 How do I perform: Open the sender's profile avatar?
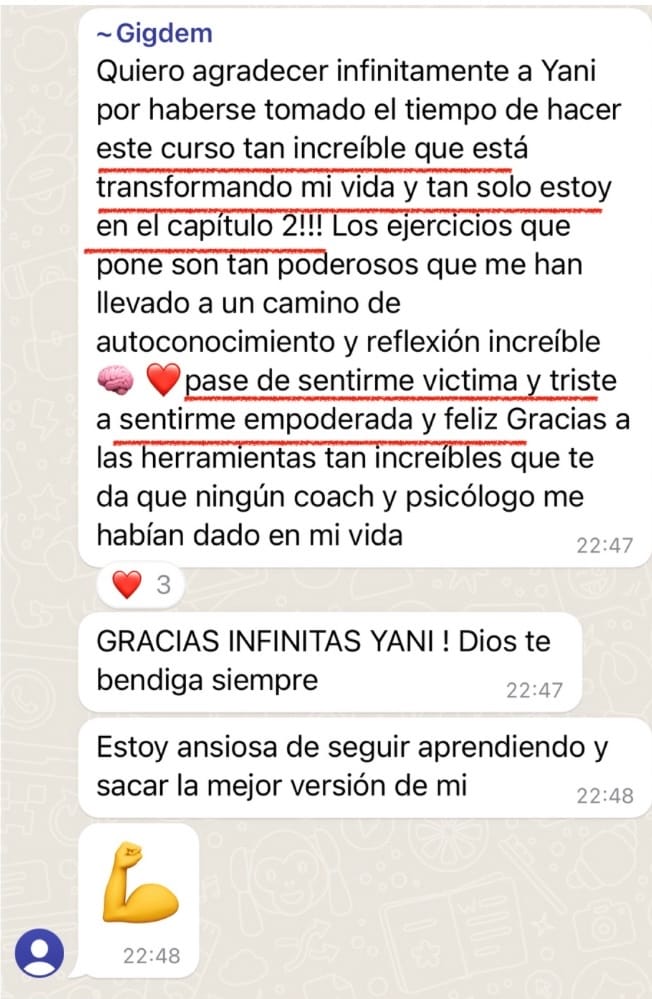pyautogui.click(x=40, y=951)
